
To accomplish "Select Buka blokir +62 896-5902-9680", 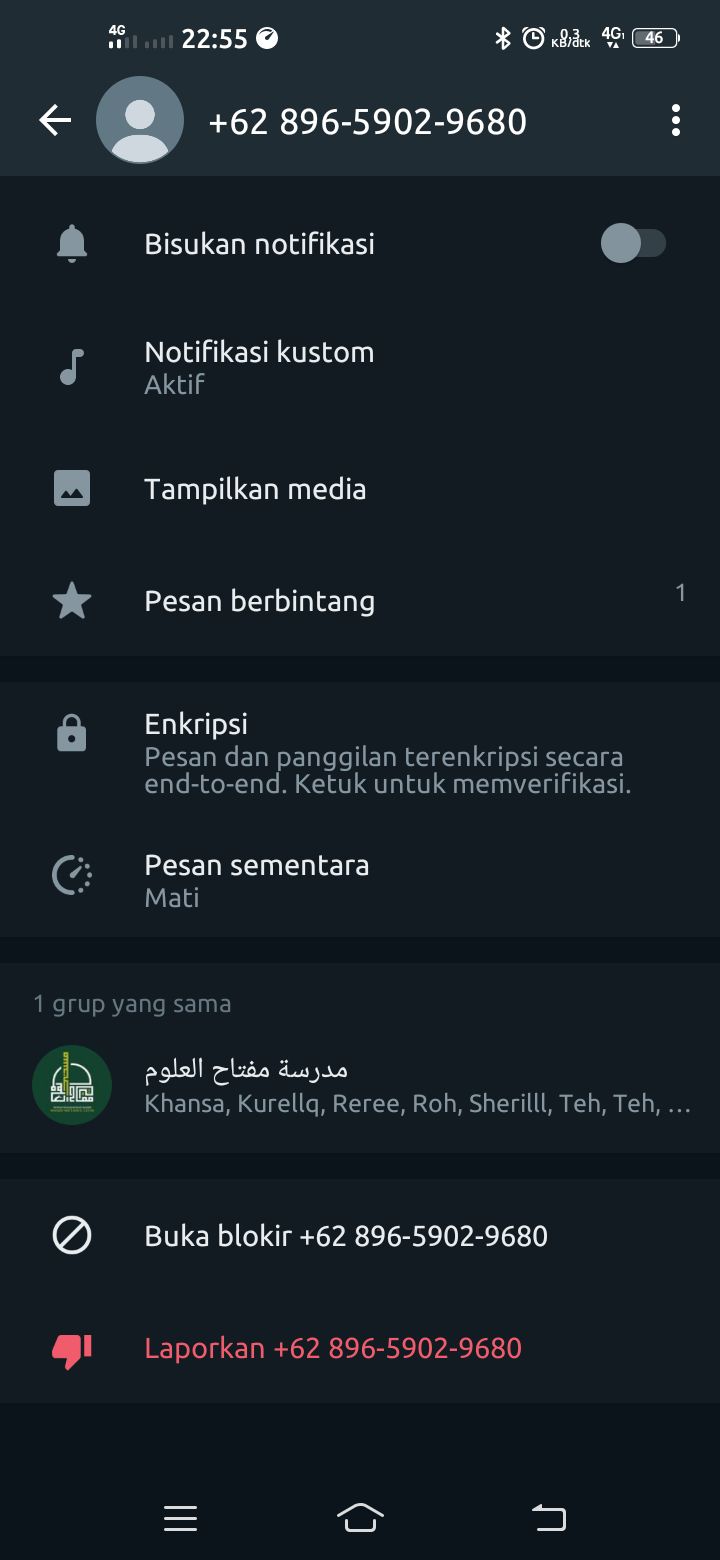I will pos(360,1236).
